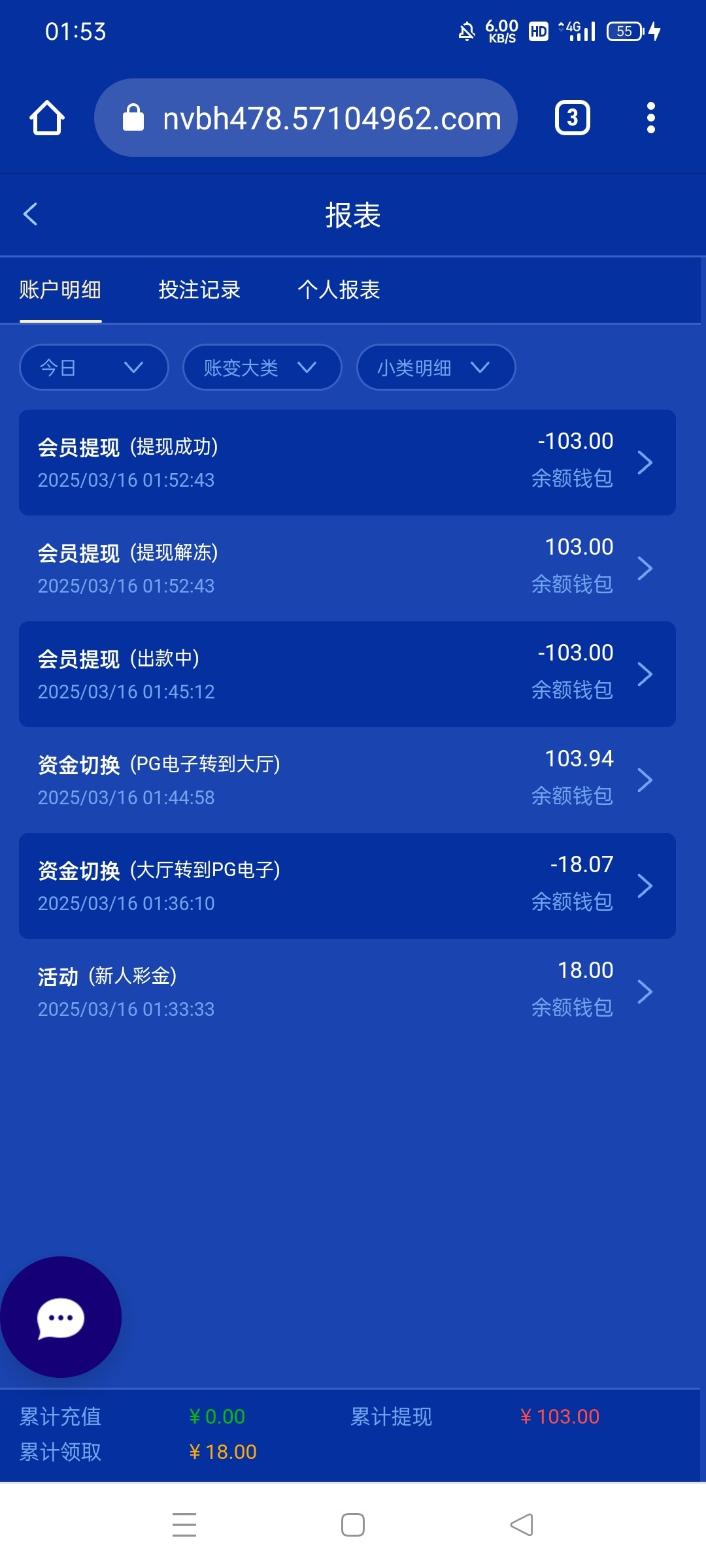Switch to the 个人报表 tab
Viewport: 706px width, 1568px height.
tap(339, 289)
